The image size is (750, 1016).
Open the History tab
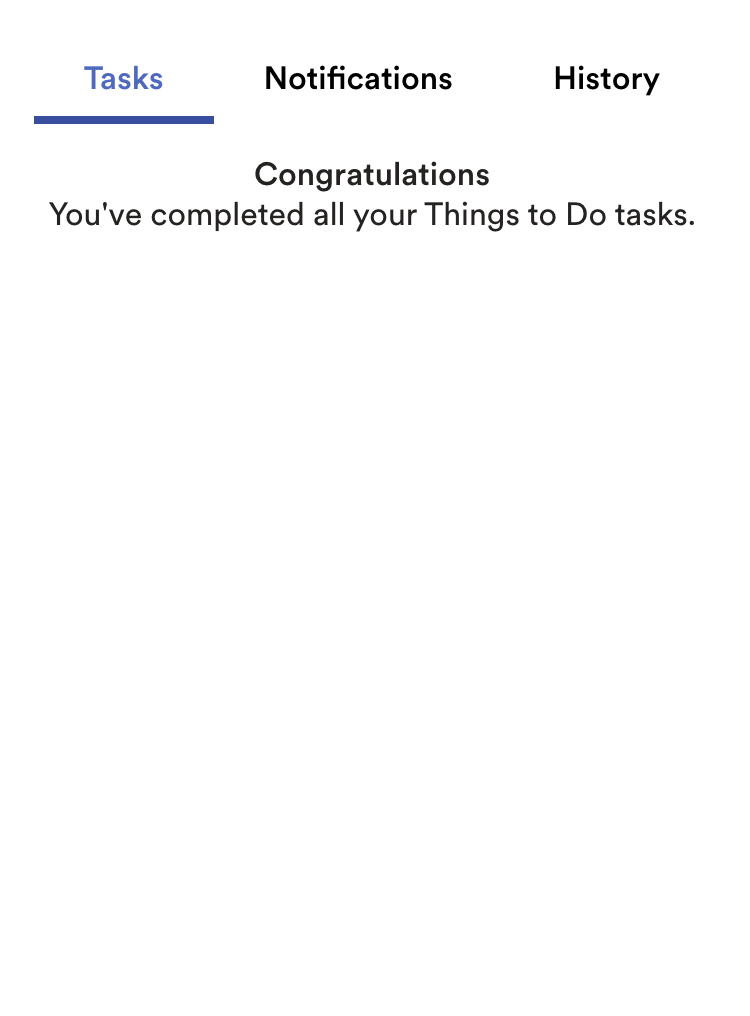[x=606, y=79]
